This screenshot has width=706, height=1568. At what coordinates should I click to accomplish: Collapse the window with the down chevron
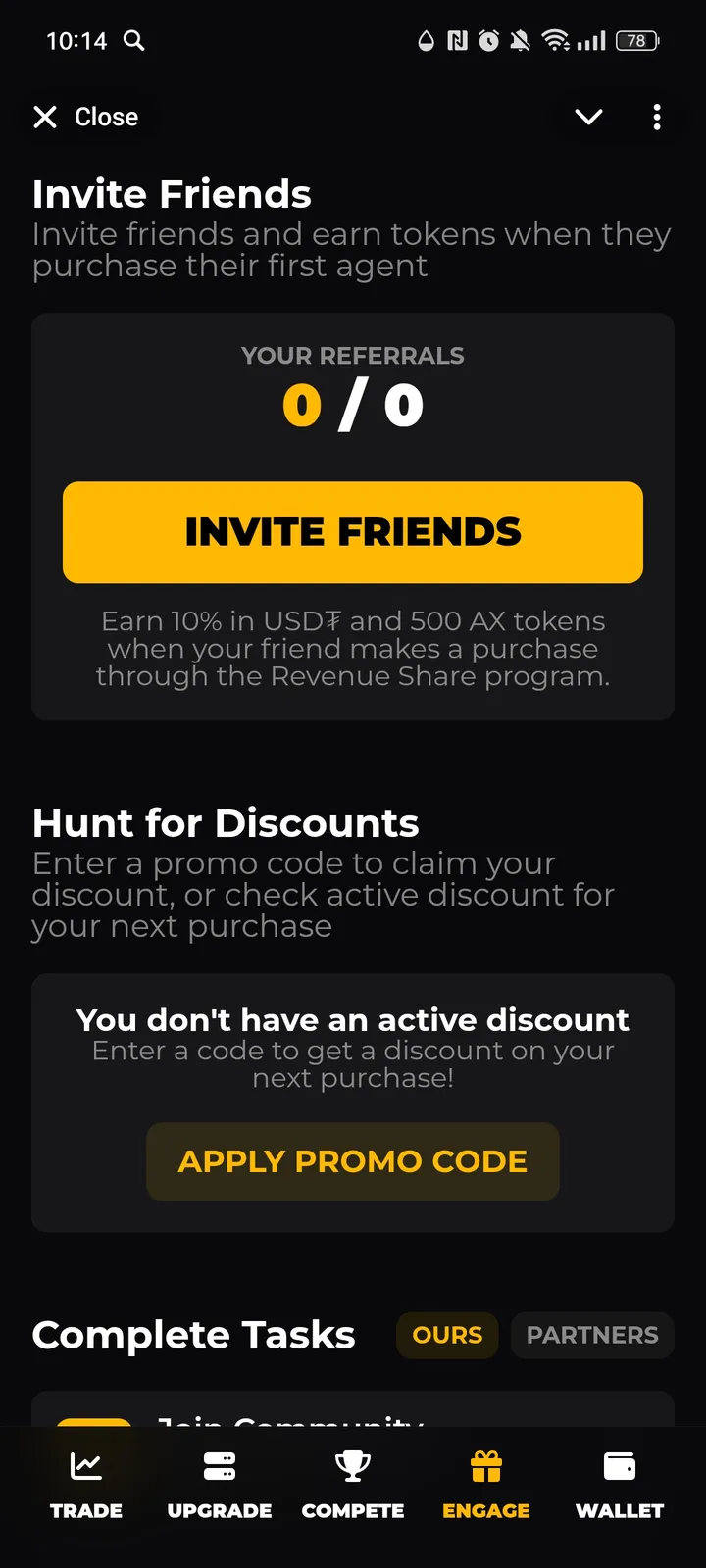click(x=588, y=118)
